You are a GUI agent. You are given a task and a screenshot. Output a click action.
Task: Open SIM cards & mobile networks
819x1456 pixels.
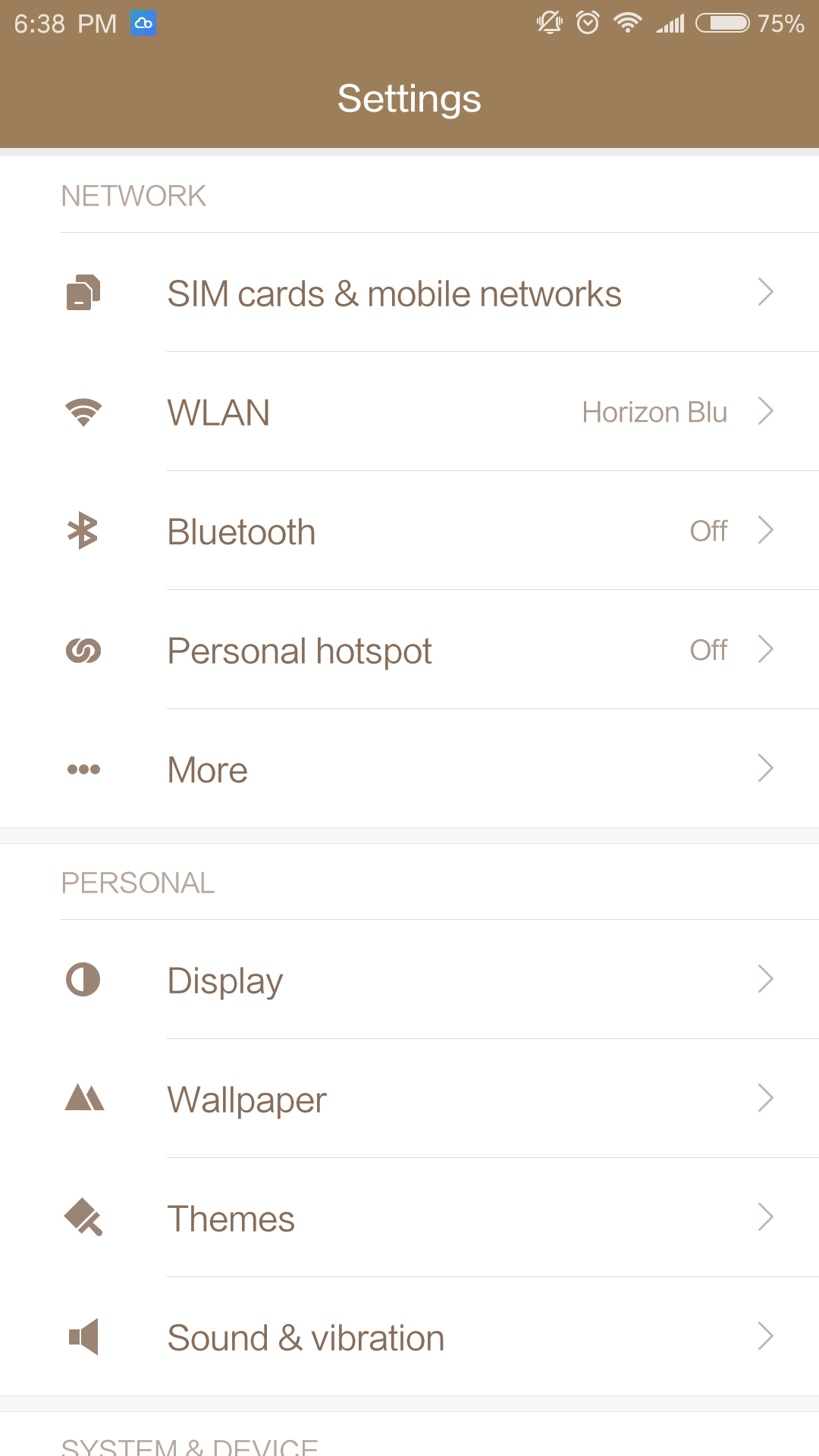409,293
